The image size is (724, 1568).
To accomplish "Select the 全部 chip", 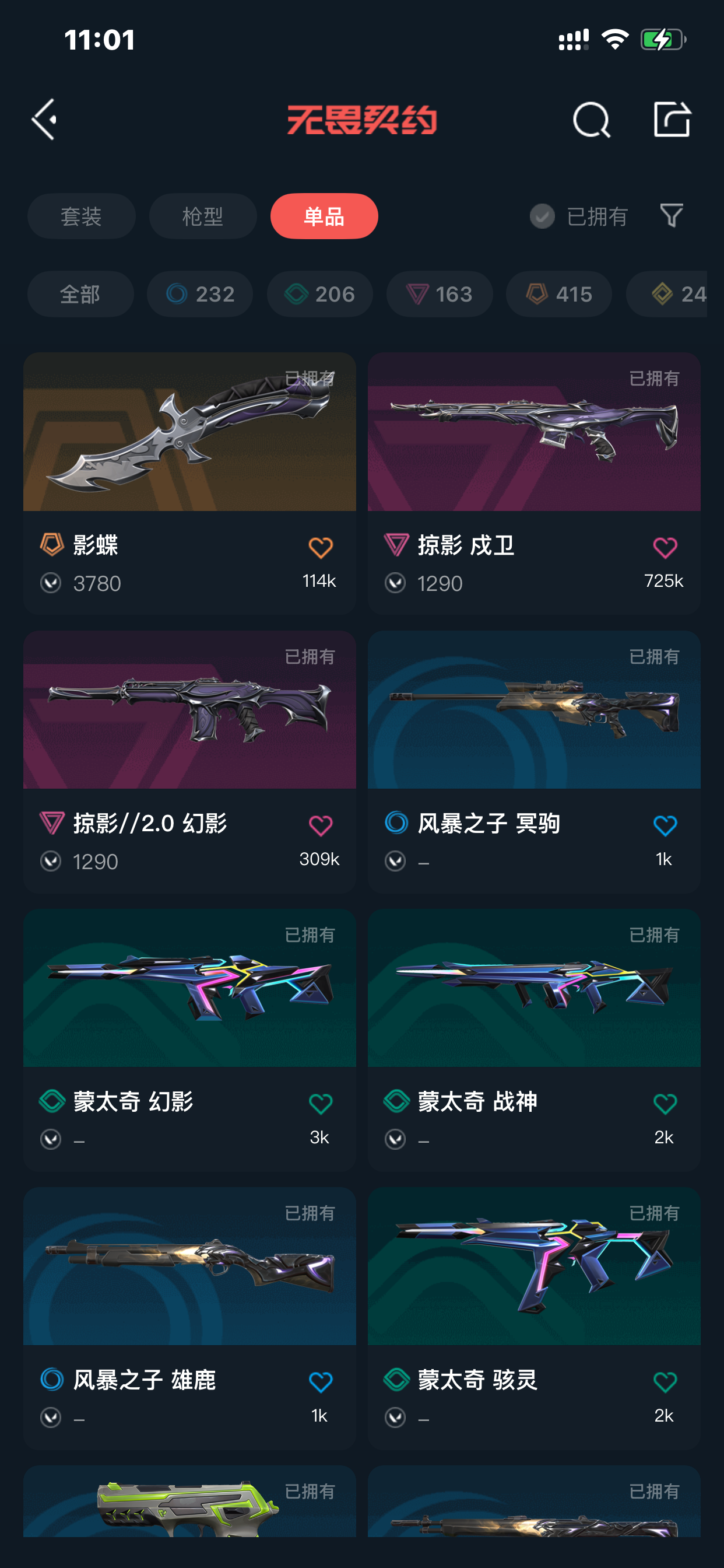I will click(80, 294).
